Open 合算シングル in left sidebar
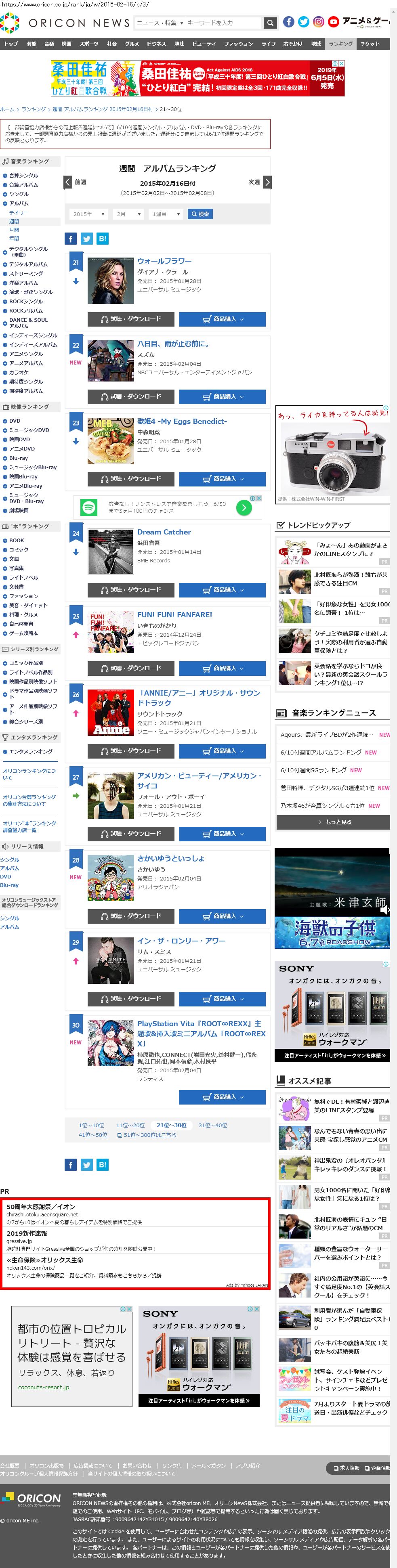 coord(23,175)
